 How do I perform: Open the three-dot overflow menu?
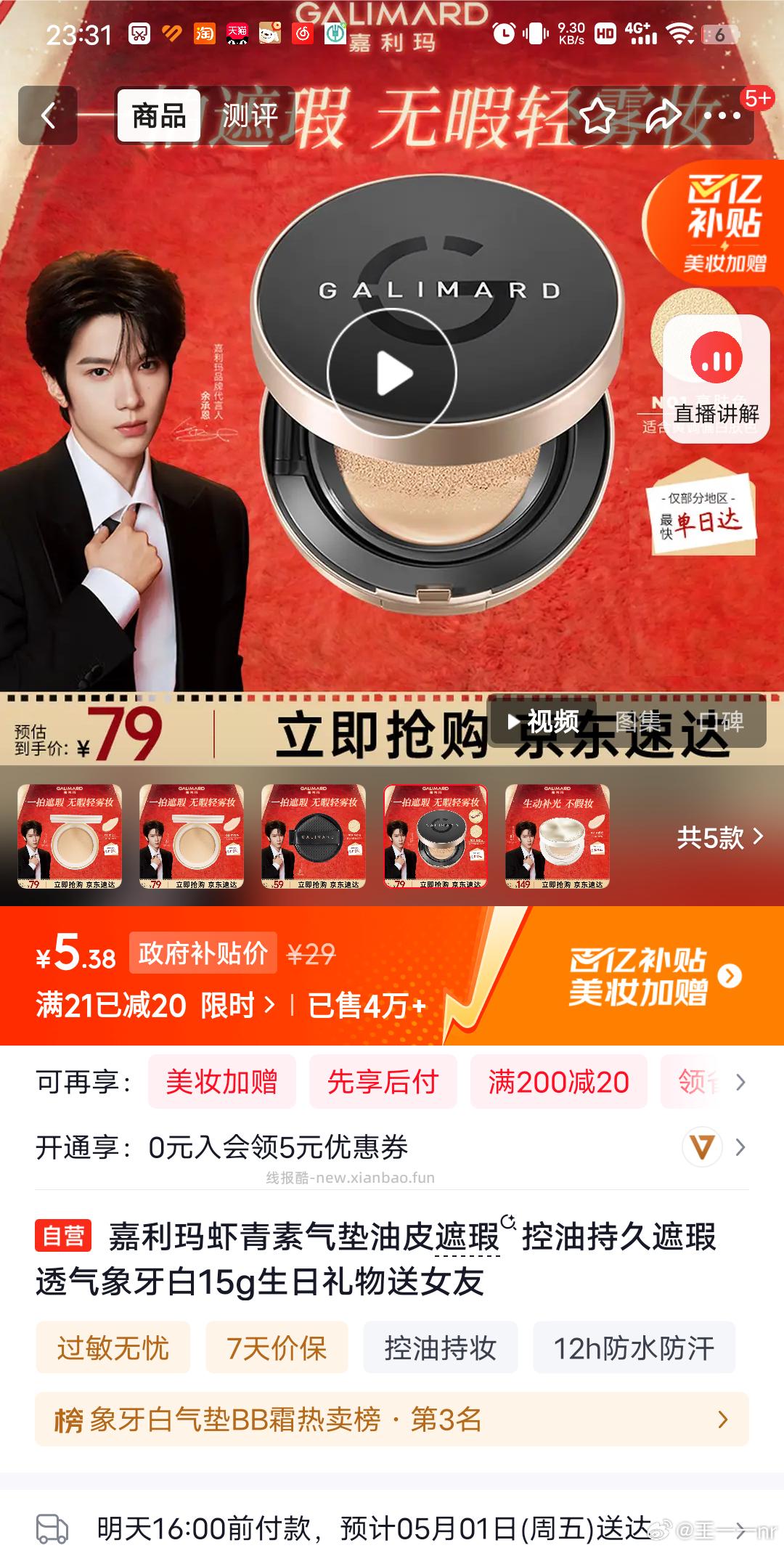pos(722,115)
